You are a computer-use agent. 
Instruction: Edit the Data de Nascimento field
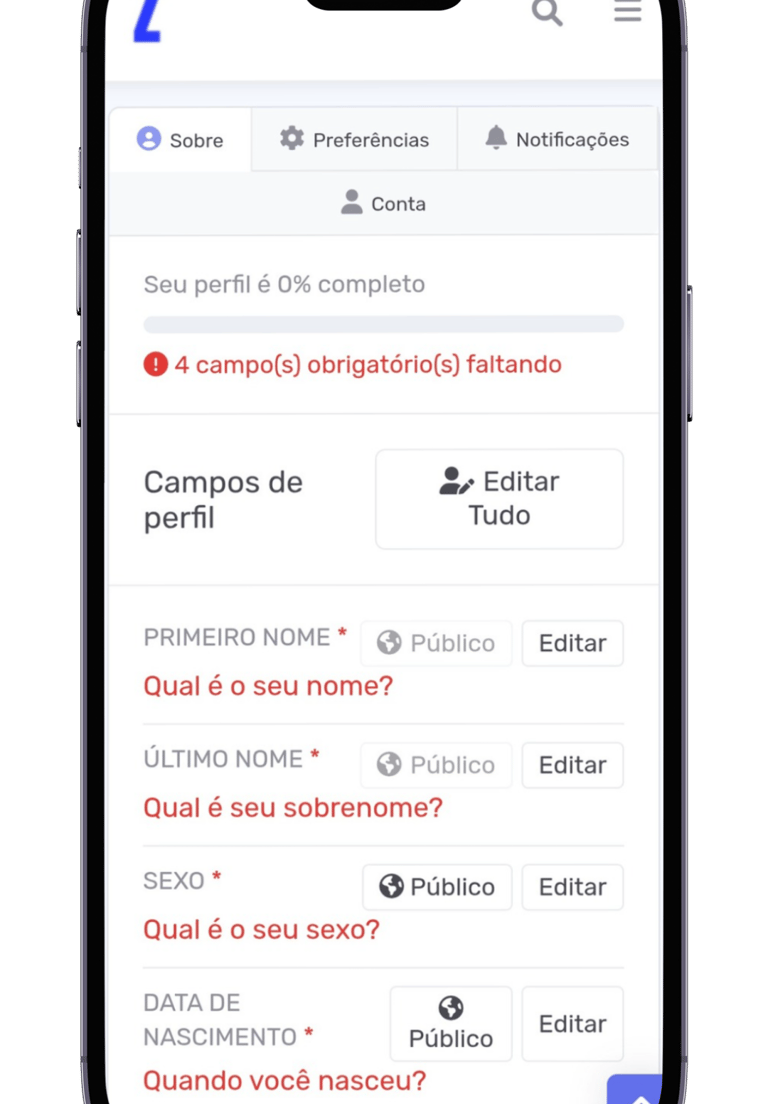[572, 1024]
